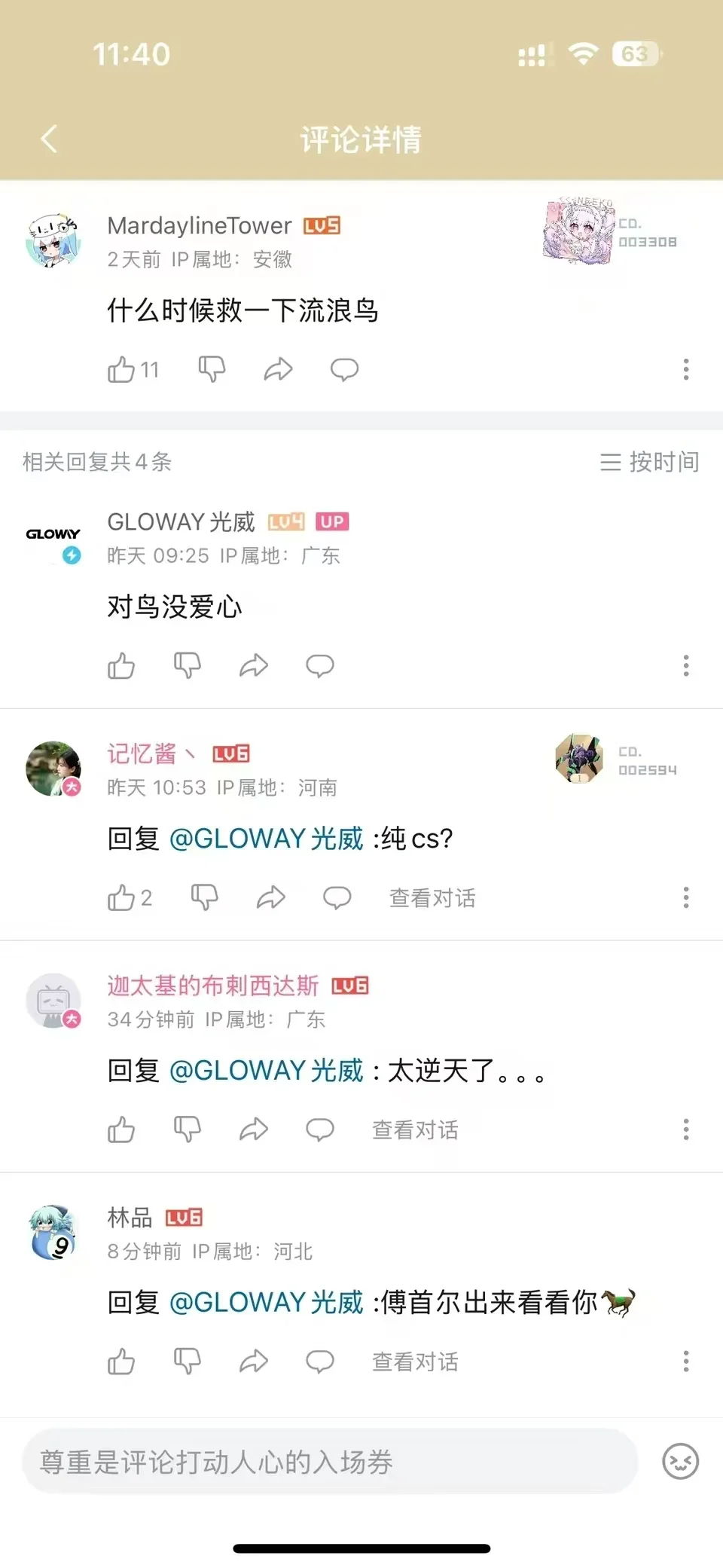Reply to GLOWAY光威's comment 对鸟没爱心
Viewport: 723px width, 1568px height.
click(320, 665)
